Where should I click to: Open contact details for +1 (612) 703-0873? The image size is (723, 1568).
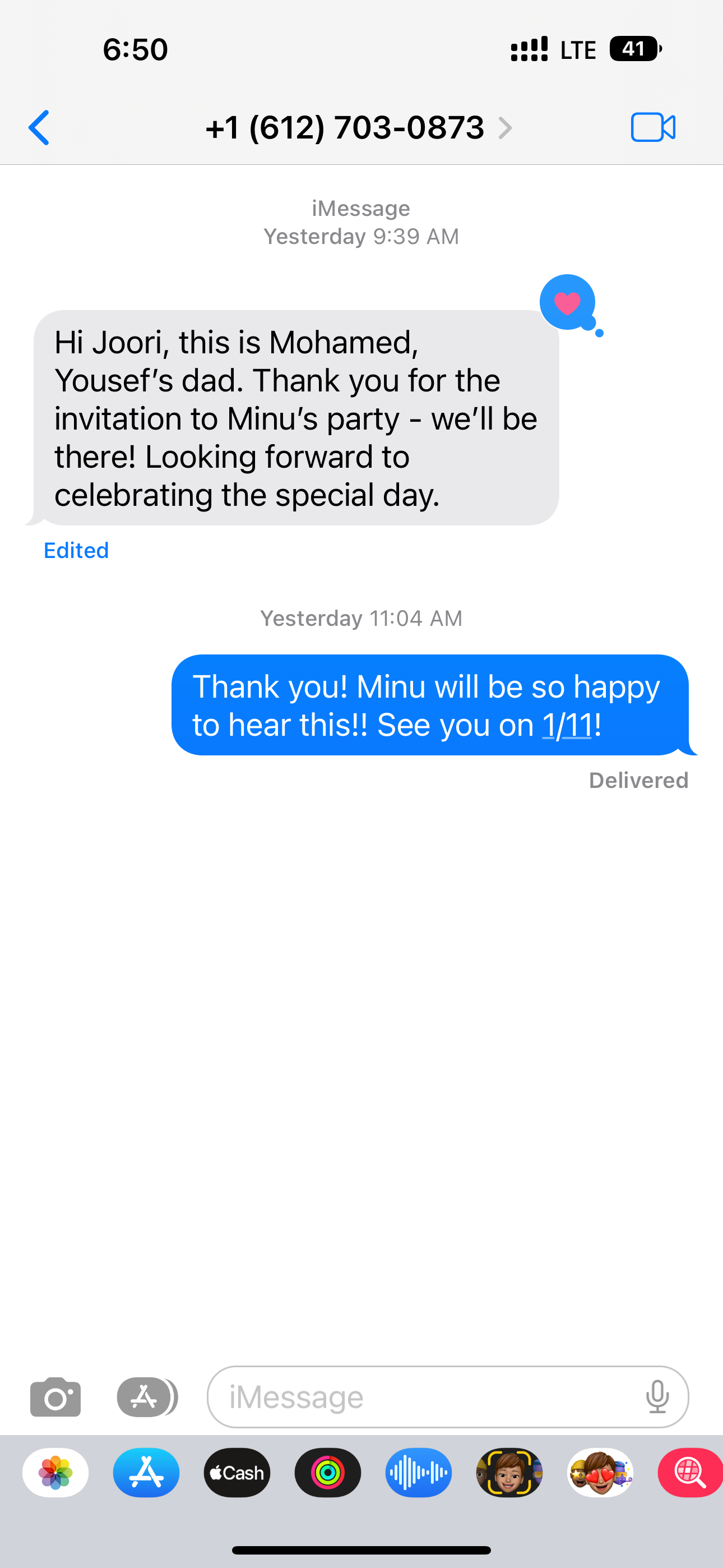[x=358, y=128]
